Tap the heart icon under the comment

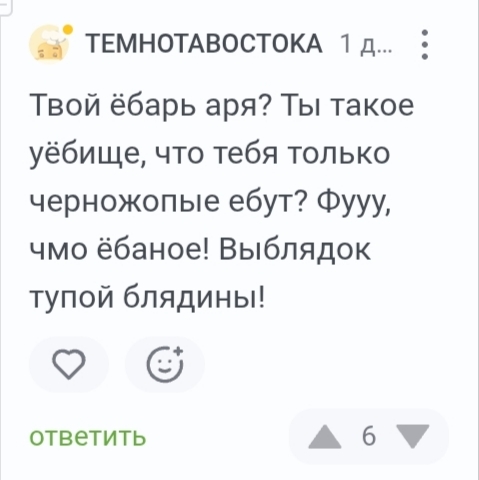69,364
